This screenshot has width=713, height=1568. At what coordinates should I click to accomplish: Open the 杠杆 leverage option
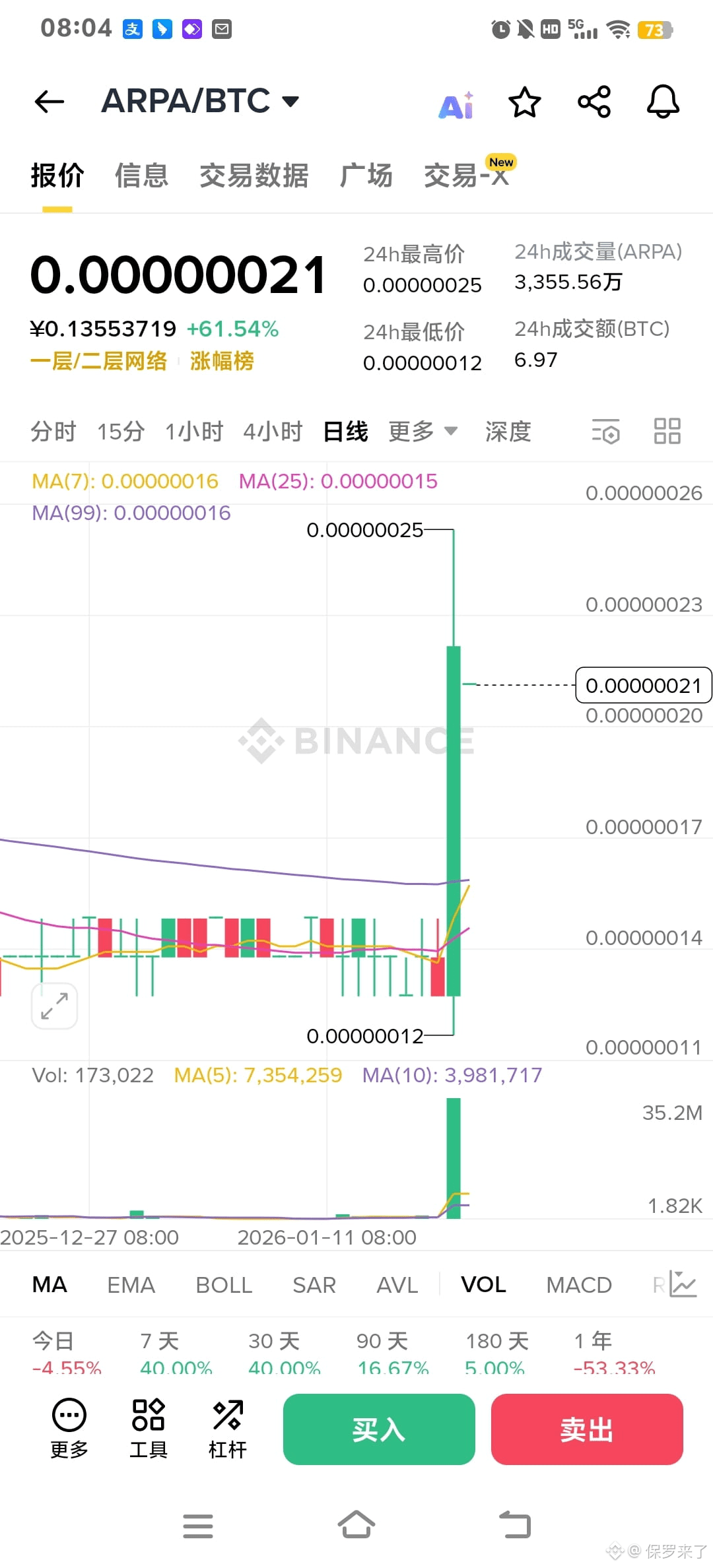coord(226,1427)
